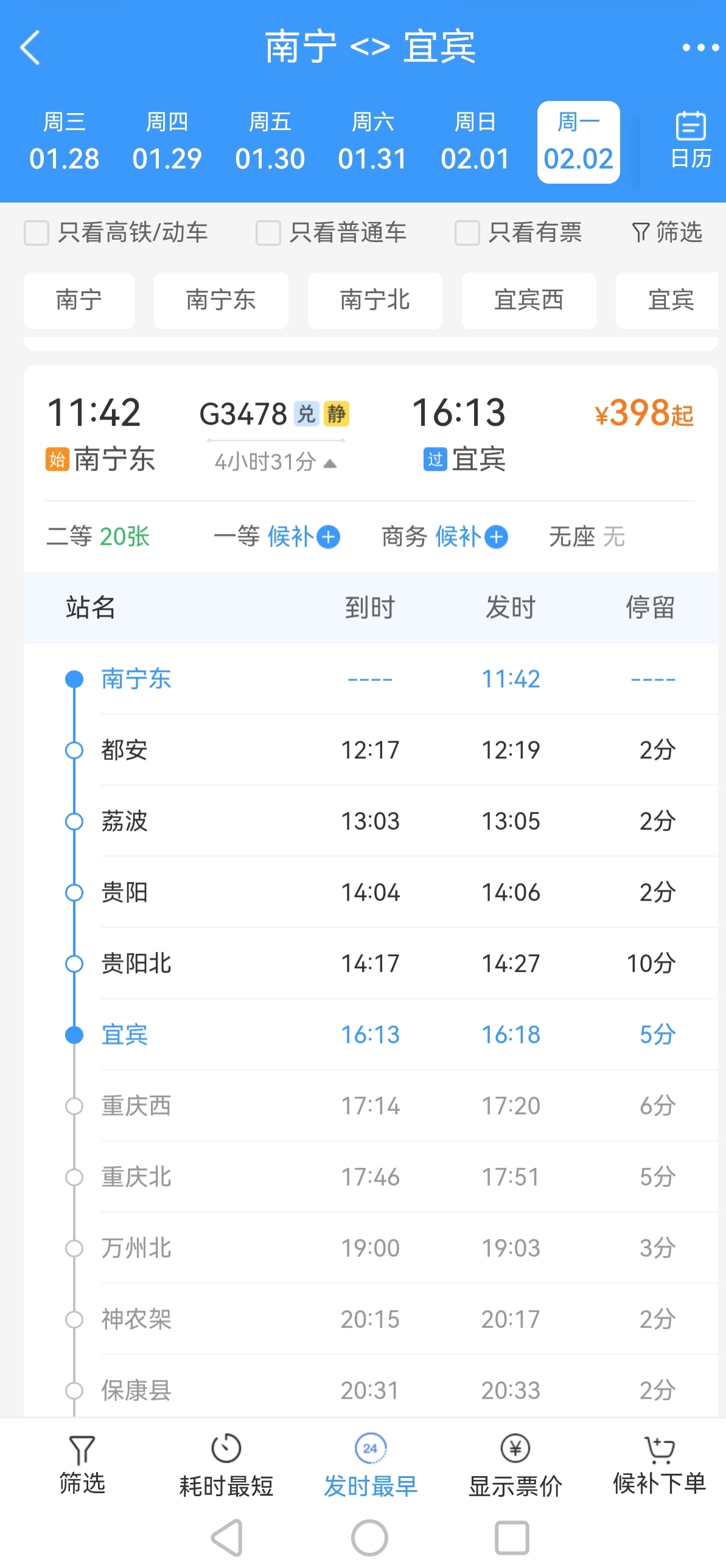Viewport: 726px width, 1568px height.
Task: Filter by the 南宁东 station chip
Action: click(220, 300)
